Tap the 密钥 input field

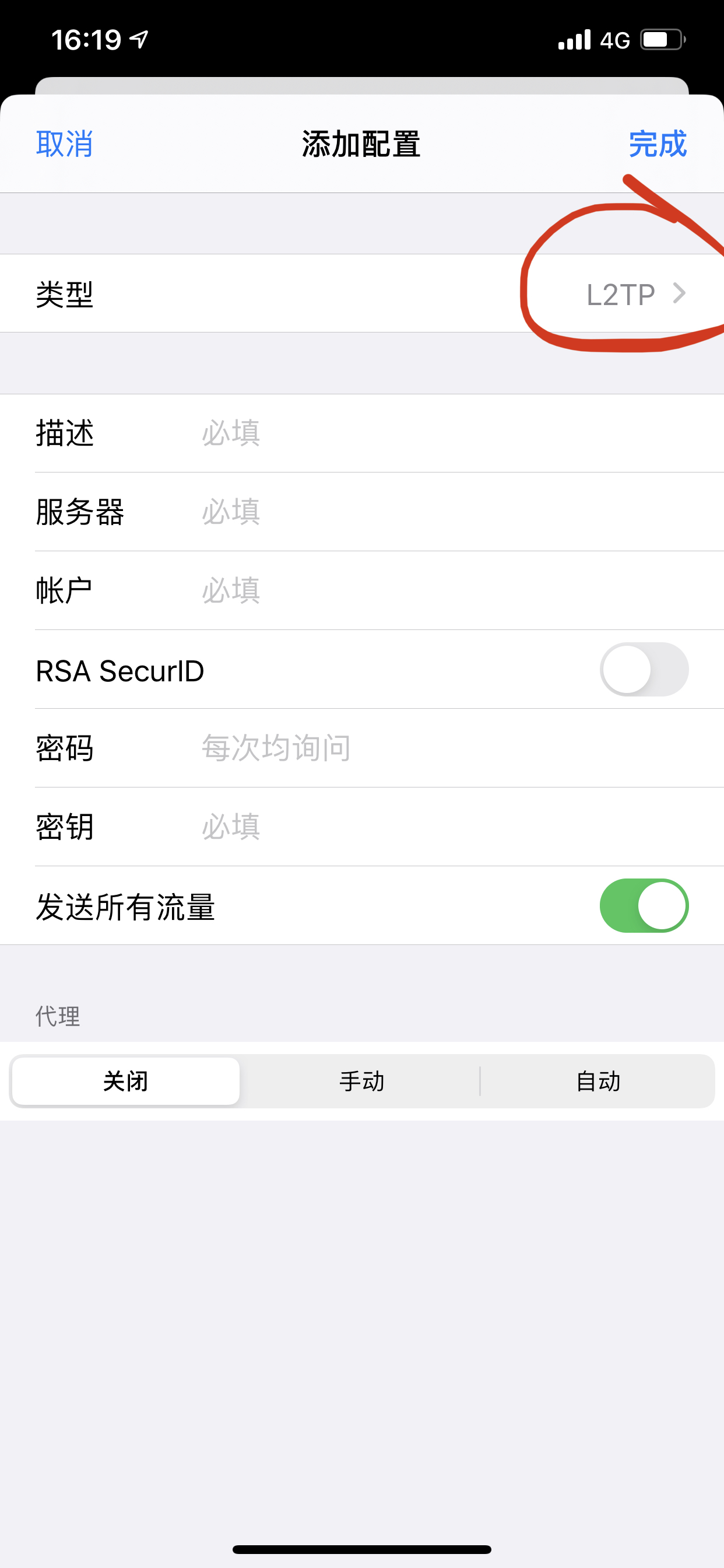coord(426,827)
